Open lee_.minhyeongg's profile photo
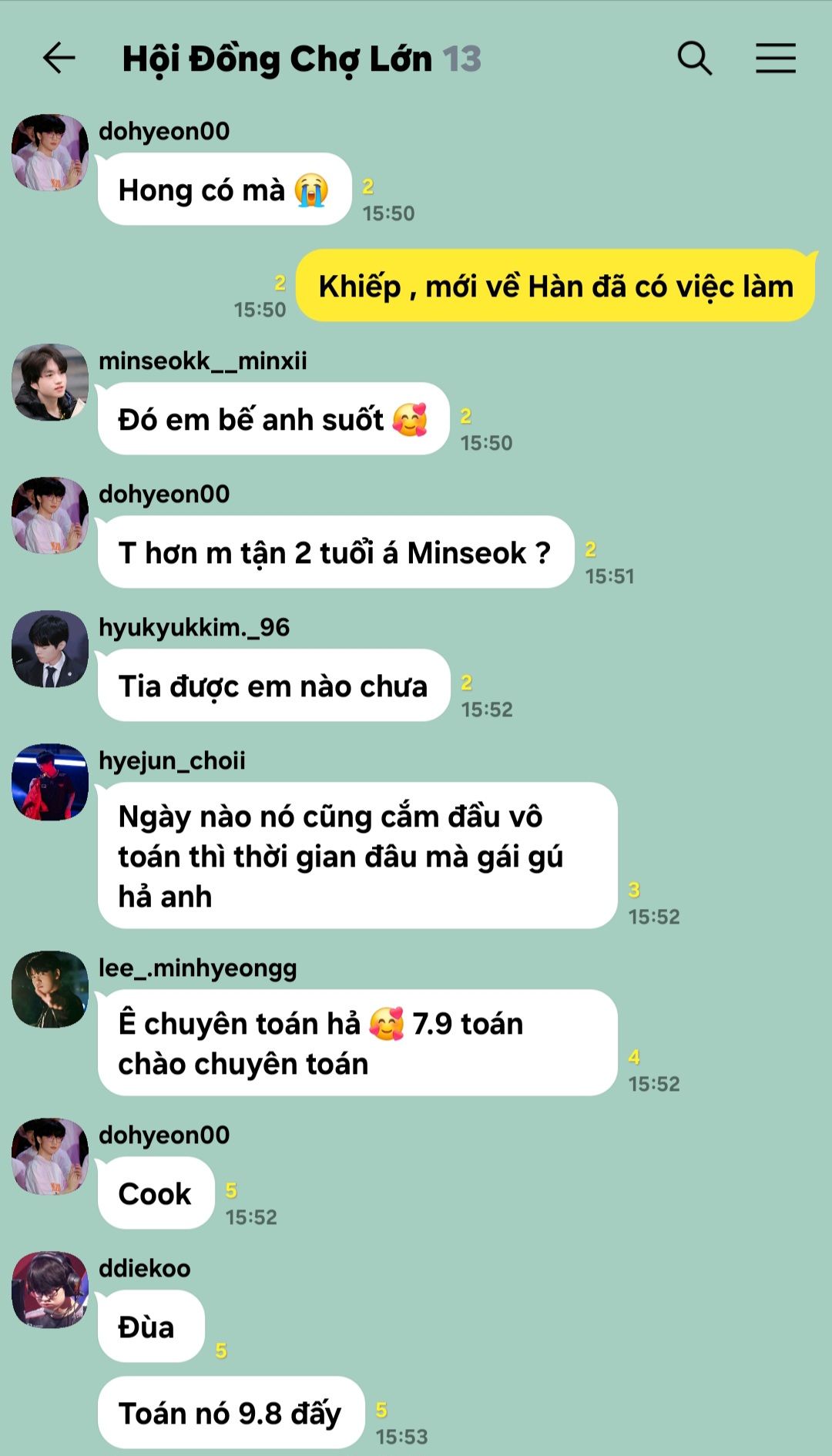This screenshot has height=1456, width=832. tap(50, 989)
